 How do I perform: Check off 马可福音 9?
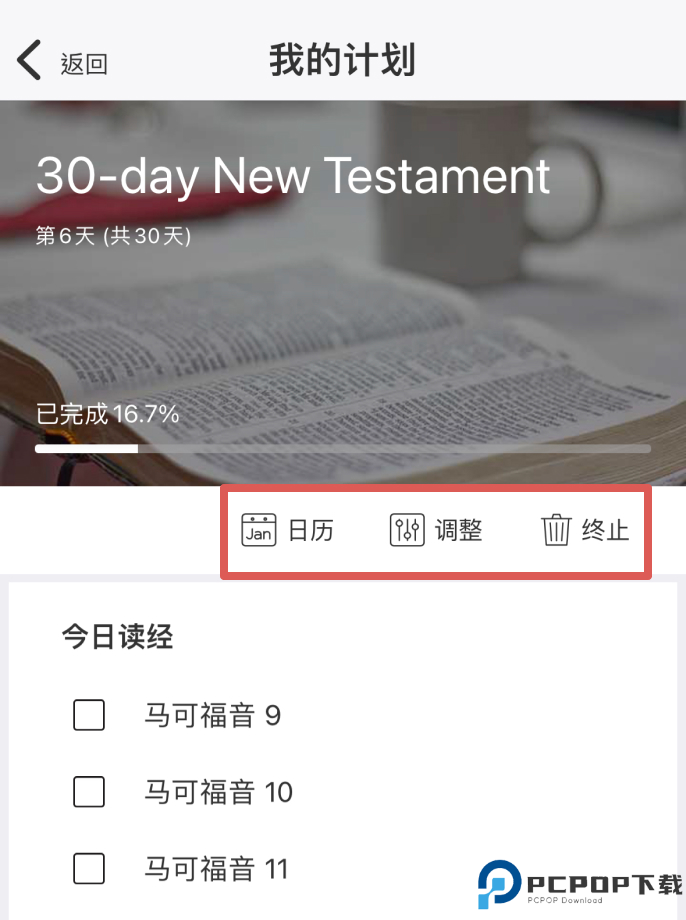click(89, 715)
